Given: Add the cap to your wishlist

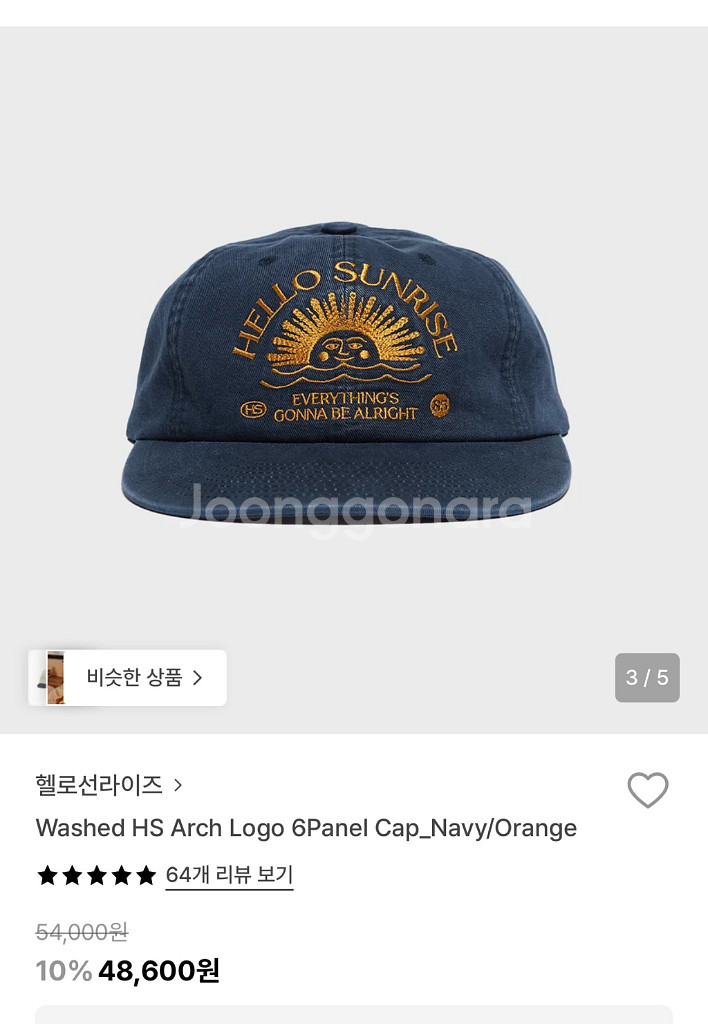Looking at the screenshot, I should pos(647,790).
